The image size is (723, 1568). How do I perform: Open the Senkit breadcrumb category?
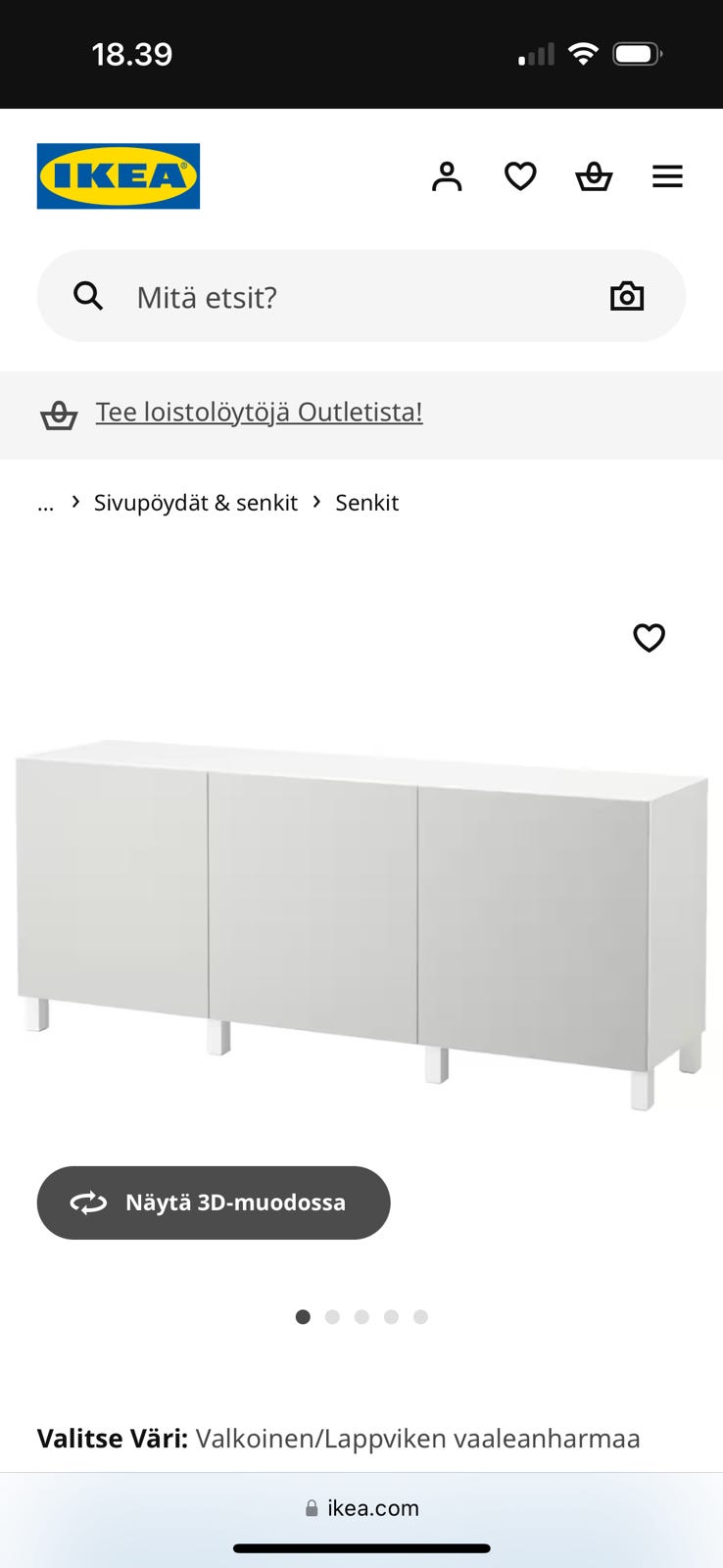(366, 503)
